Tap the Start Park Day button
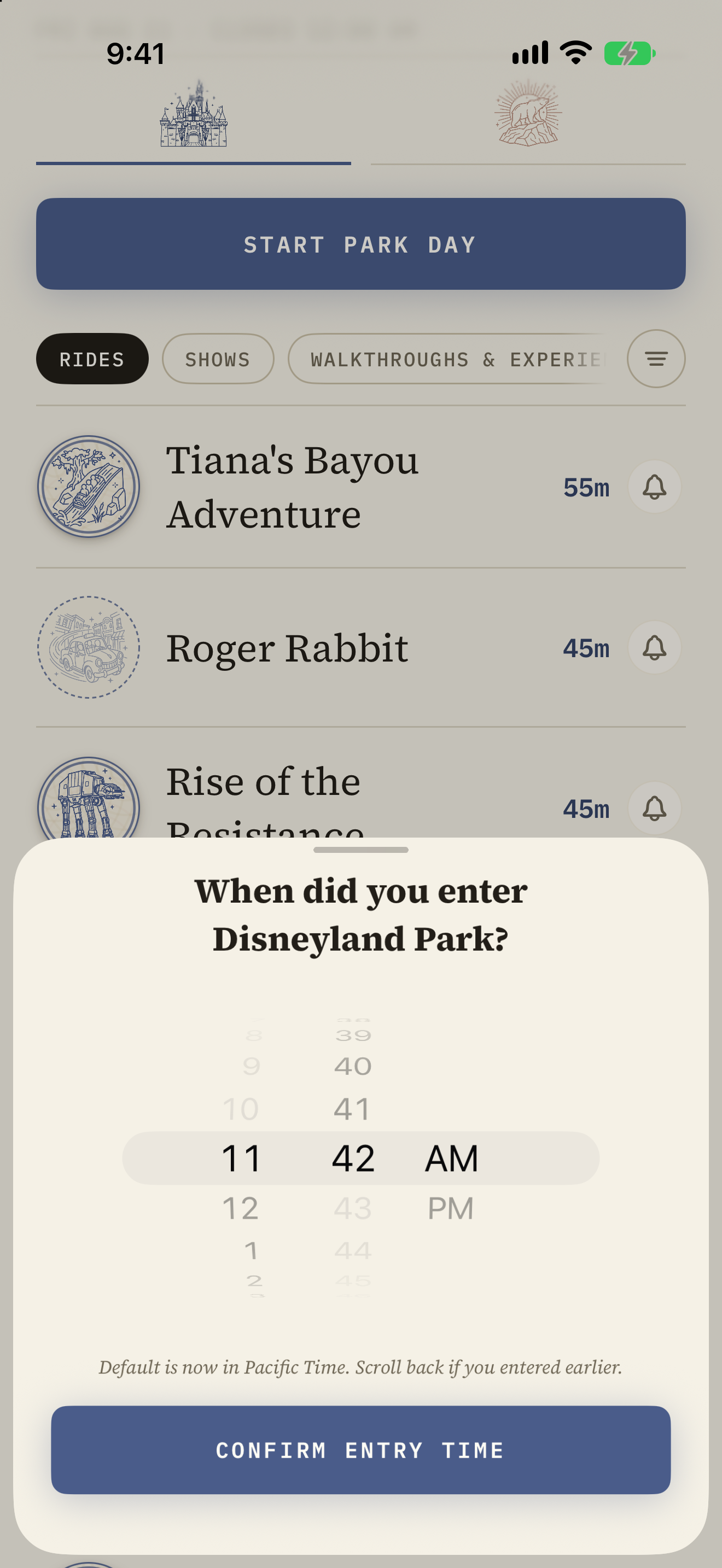The image size is (722, 1568). [360, 243]
